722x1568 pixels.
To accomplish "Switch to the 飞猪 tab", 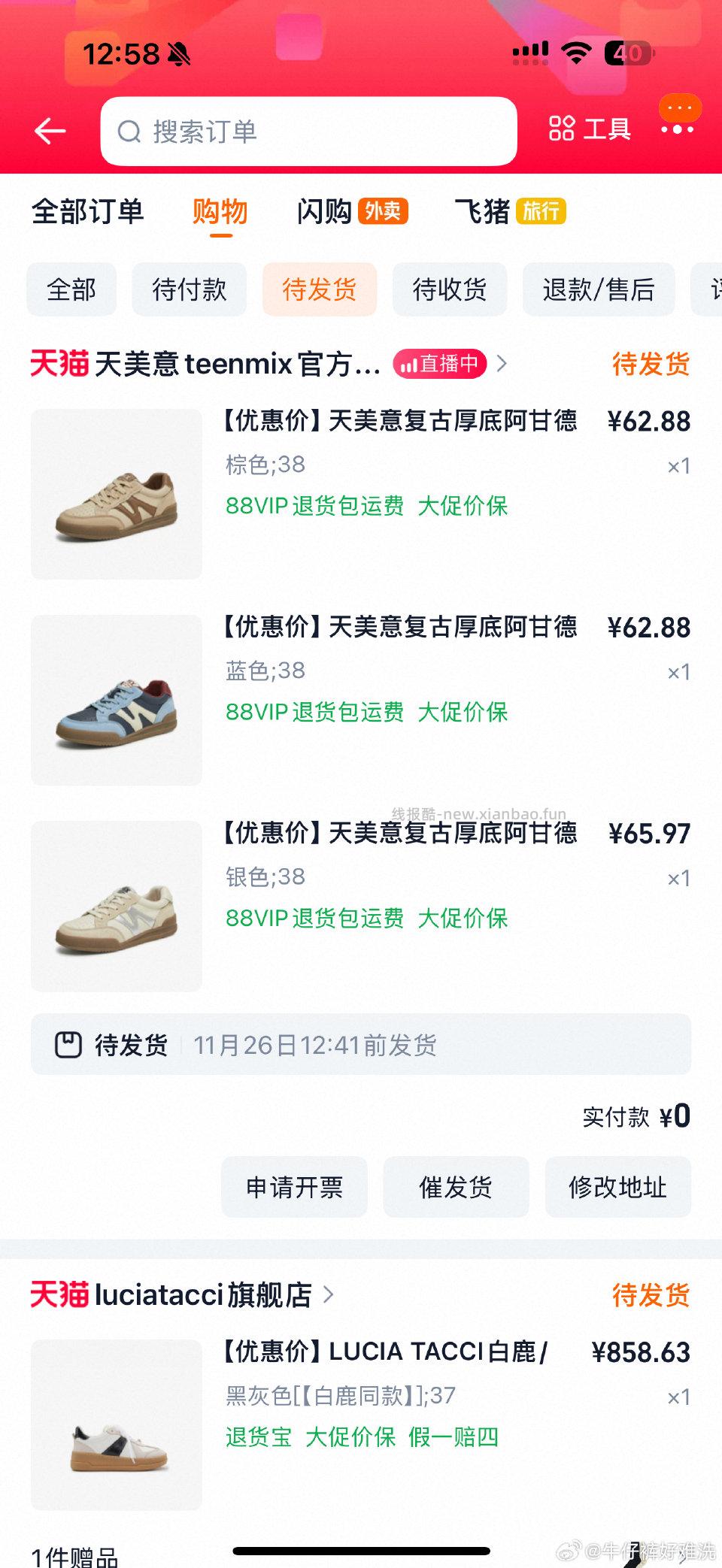I will point(484,212).
